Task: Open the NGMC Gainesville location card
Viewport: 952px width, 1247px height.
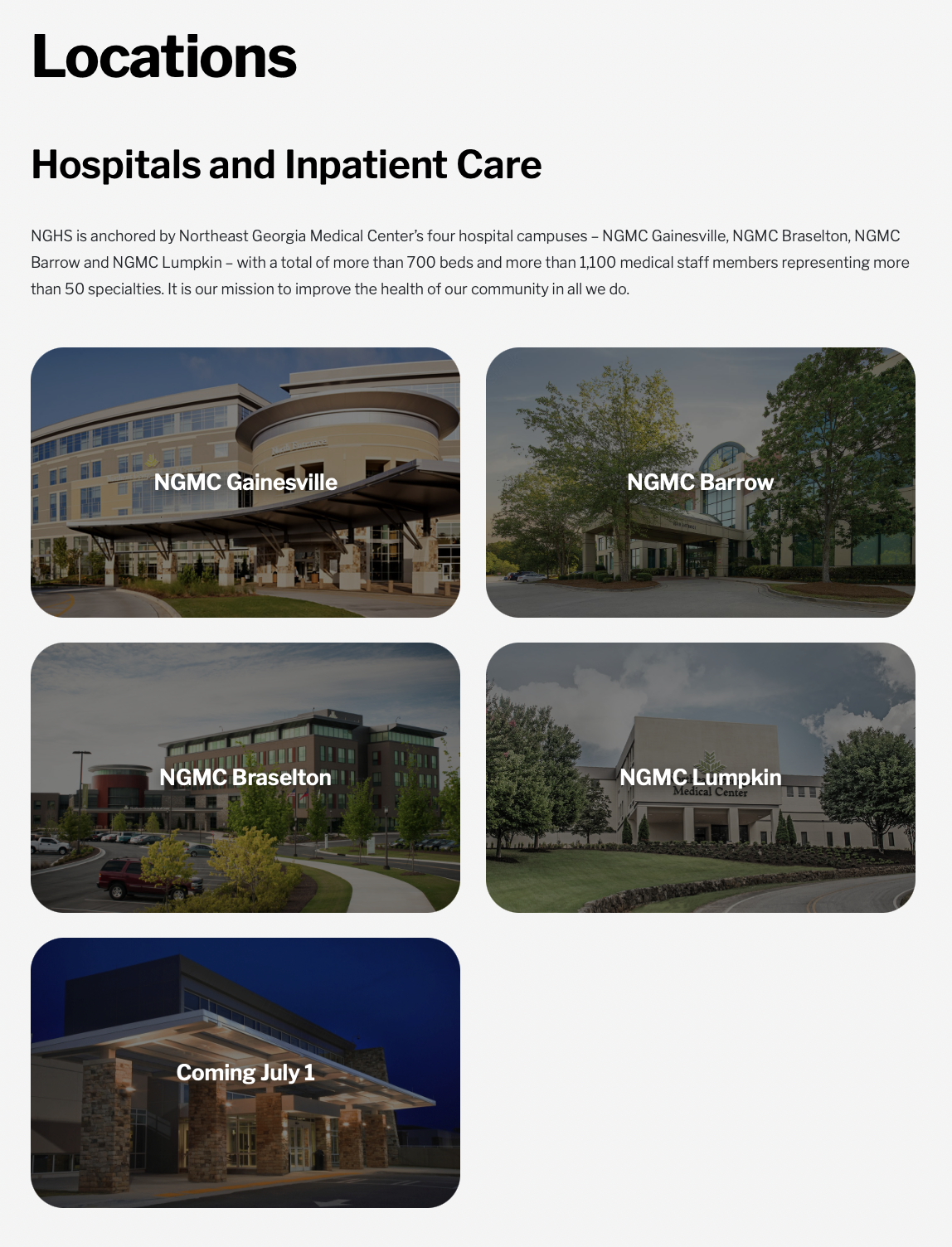Action: 245,482
